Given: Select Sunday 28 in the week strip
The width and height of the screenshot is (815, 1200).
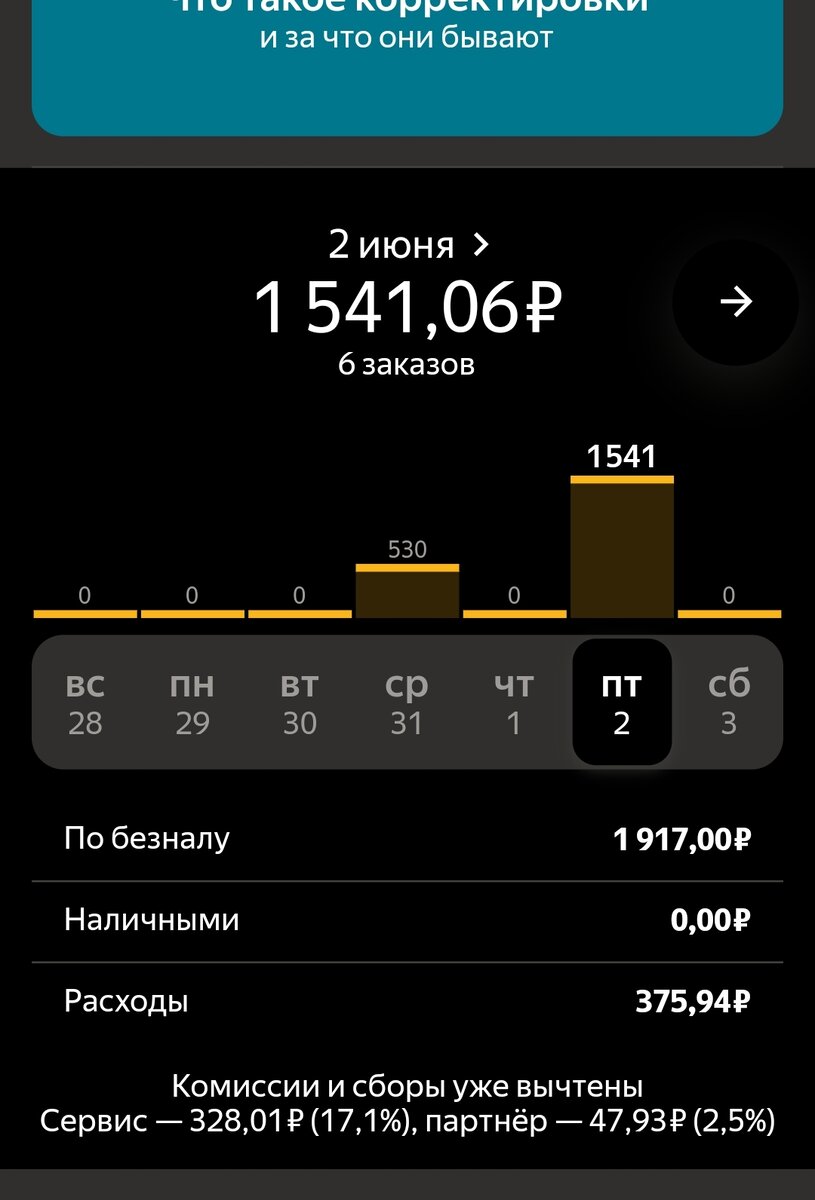Looking at the screenshot, I should pyautogui.click(x=85, y=703).
